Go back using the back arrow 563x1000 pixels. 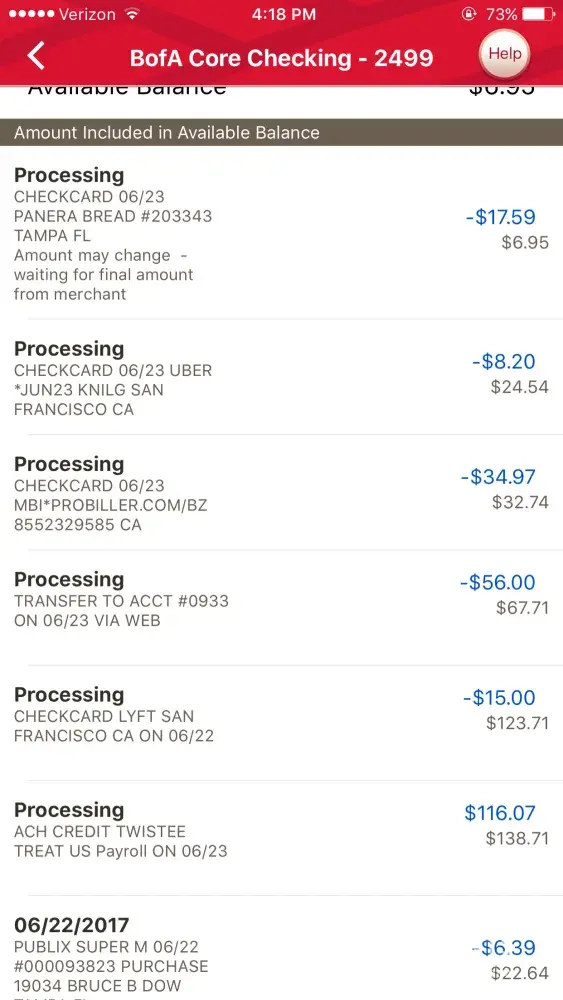click(36, 55)
